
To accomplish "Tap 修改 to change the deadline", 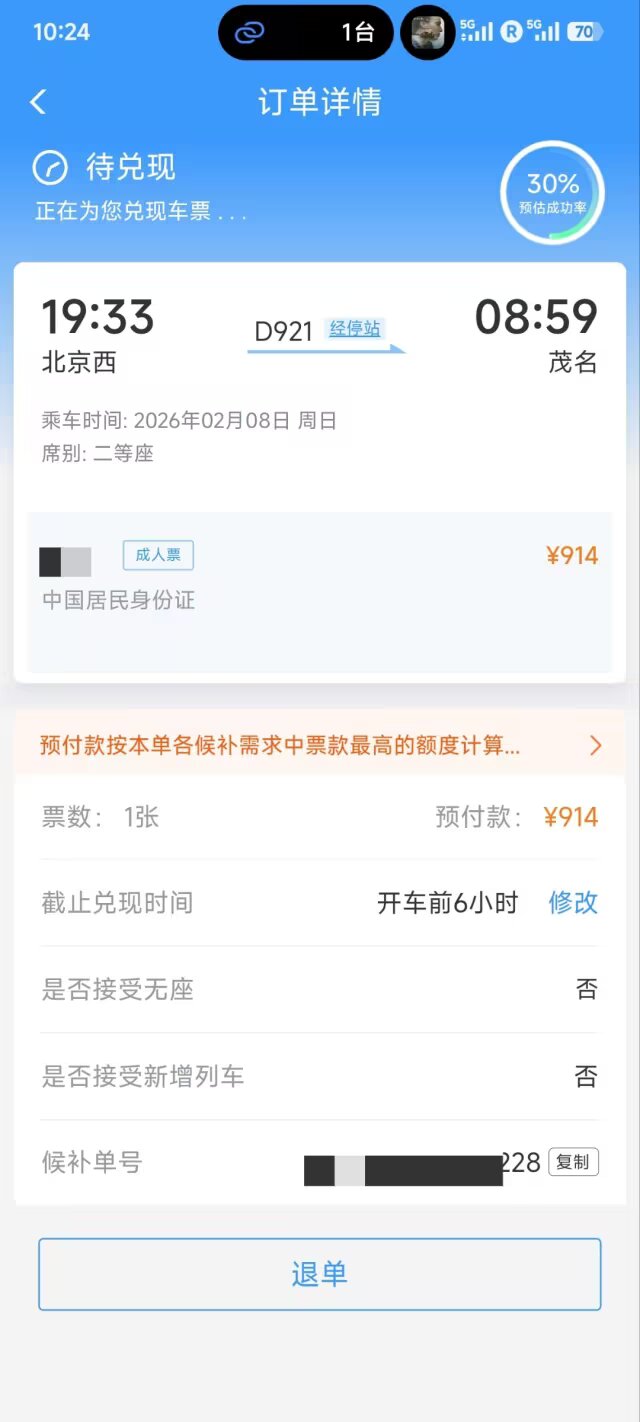I will tap(573, 903).
